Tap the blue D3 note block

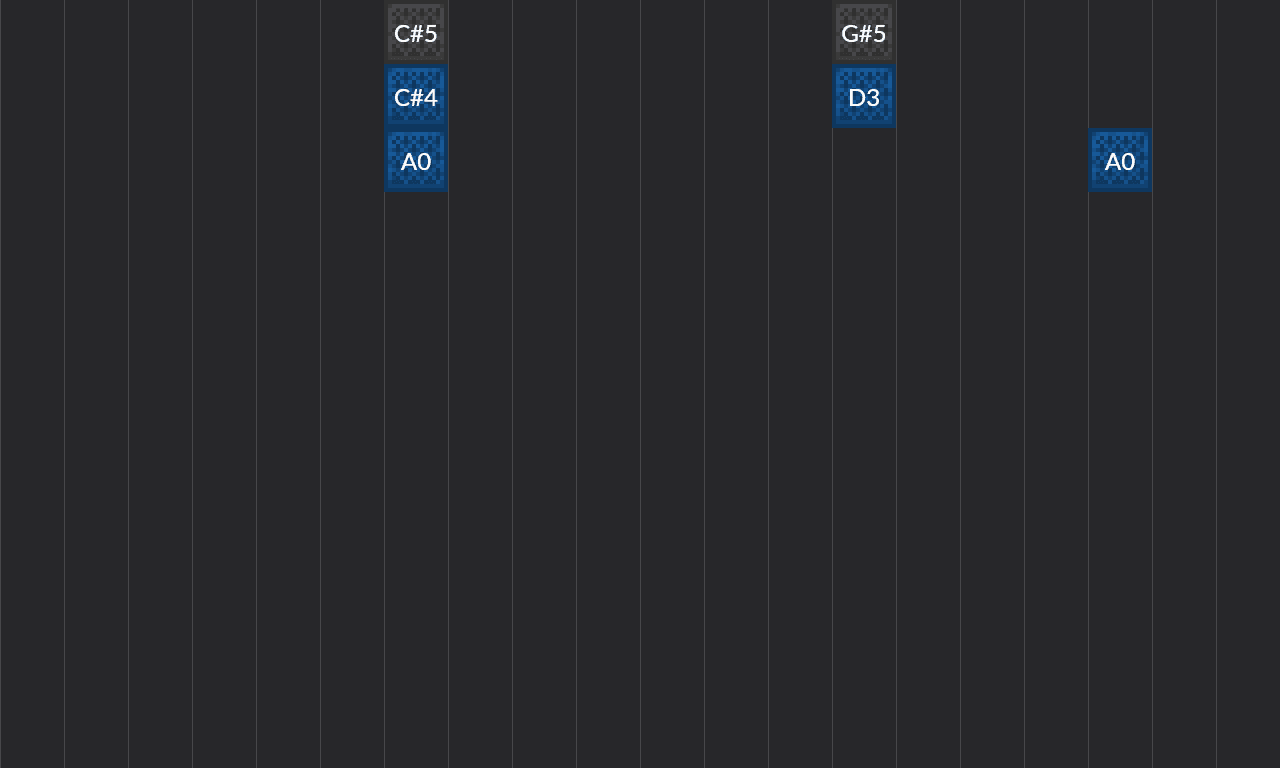(x=864, y=97)
